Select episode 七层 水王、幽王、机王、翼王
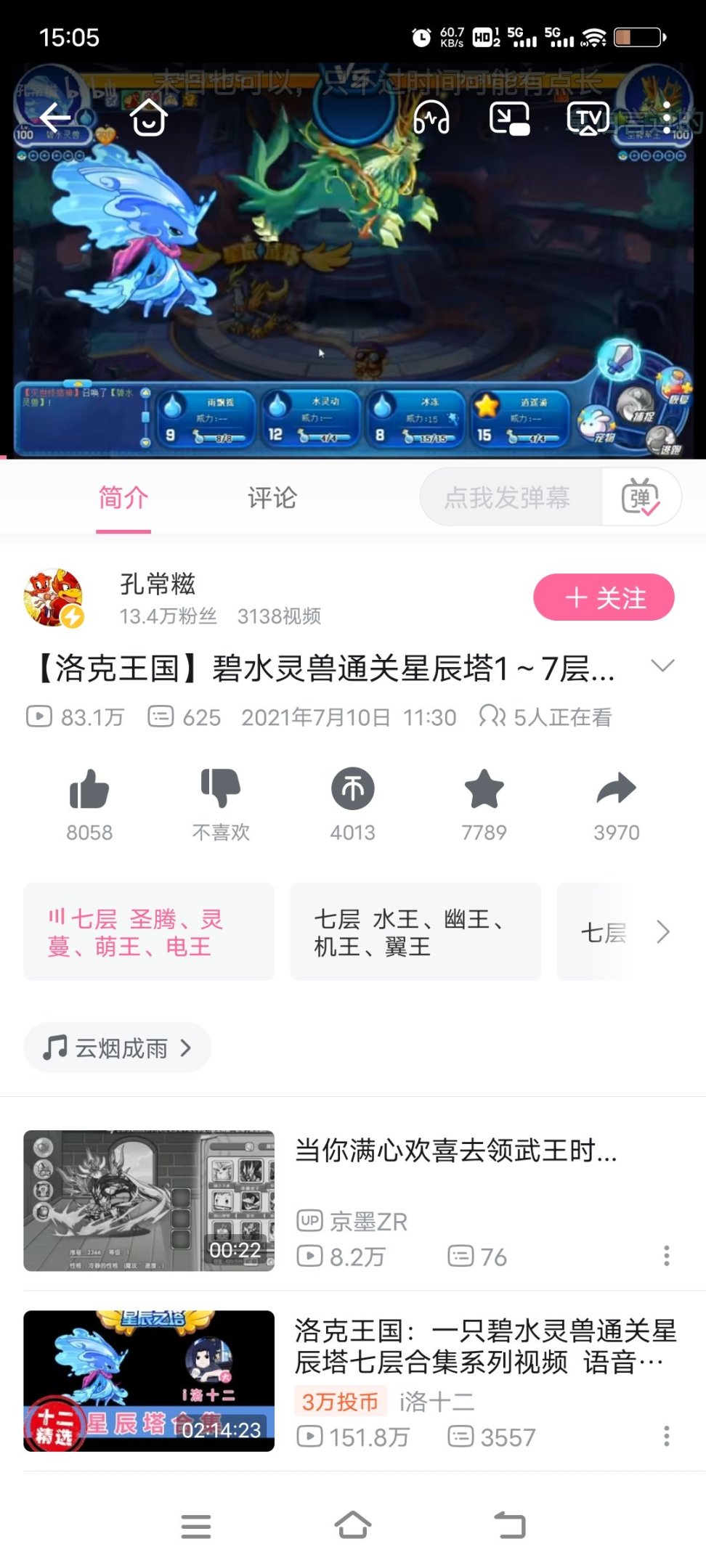Viewport: 706px width, 1568px height. click(415, 932)
